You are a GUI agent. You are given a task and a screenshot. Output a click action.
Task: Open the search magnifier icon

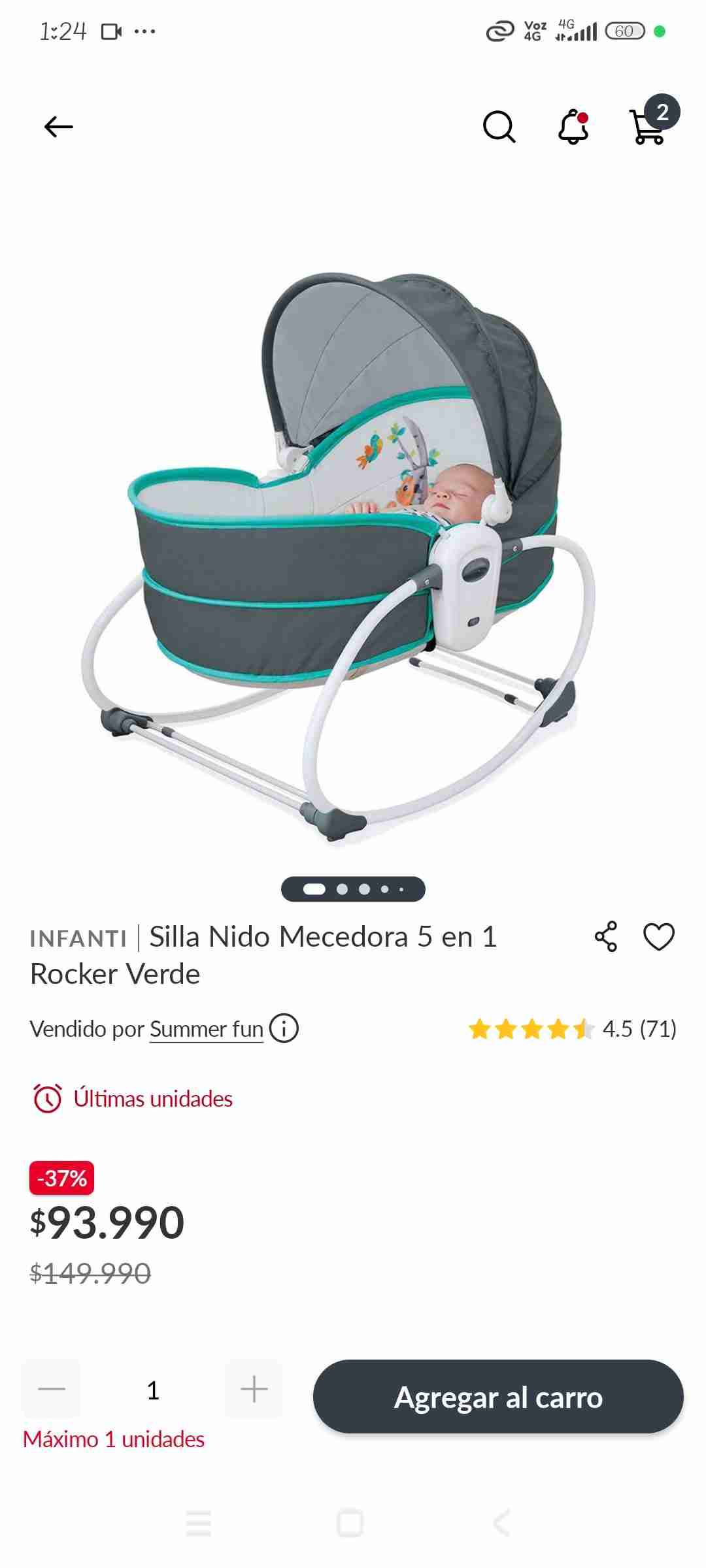tap(499, 127)
